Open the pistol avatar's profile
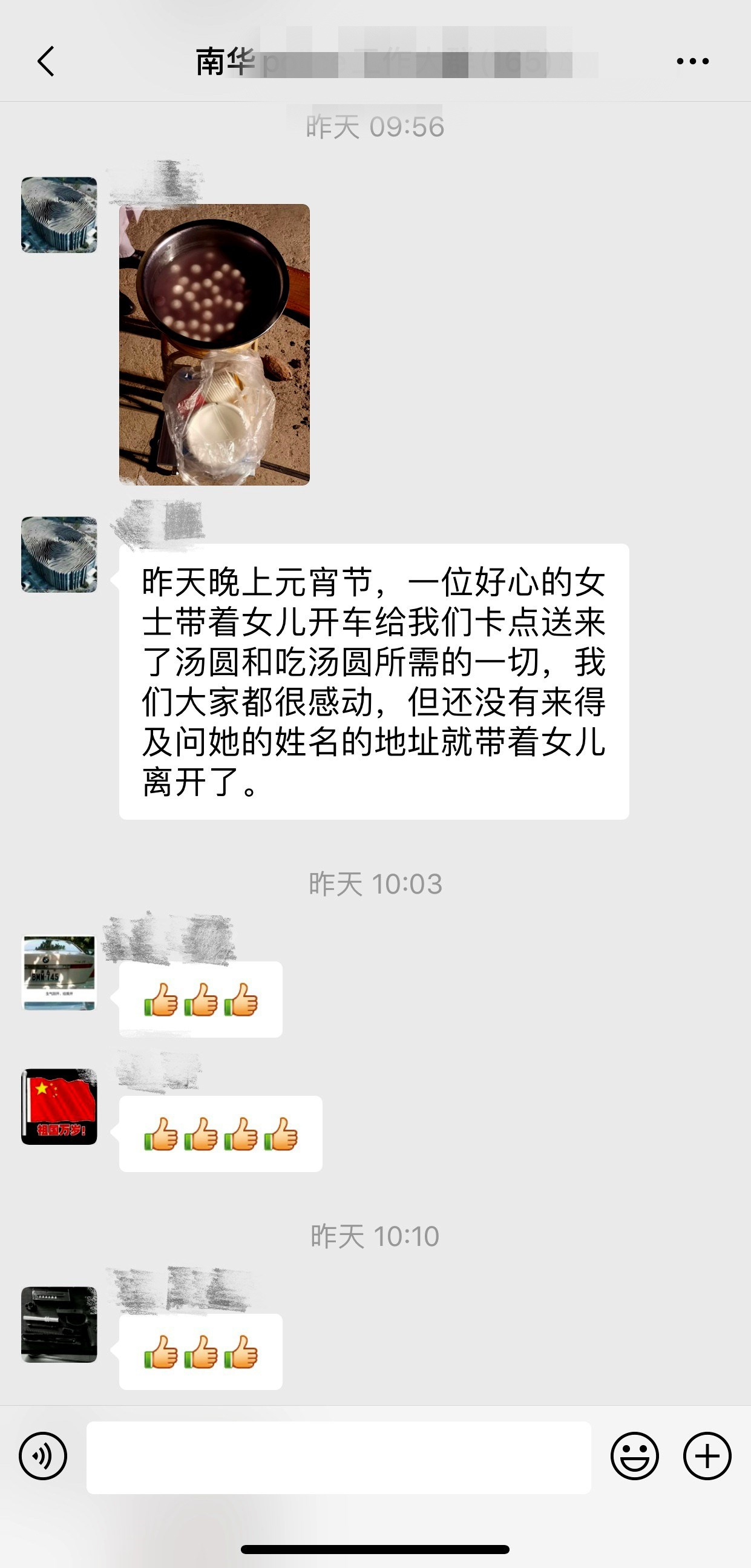Image resolution: width=751 pixels, height=1568 pixels. pyautogui.click(x=59, y=1325)
